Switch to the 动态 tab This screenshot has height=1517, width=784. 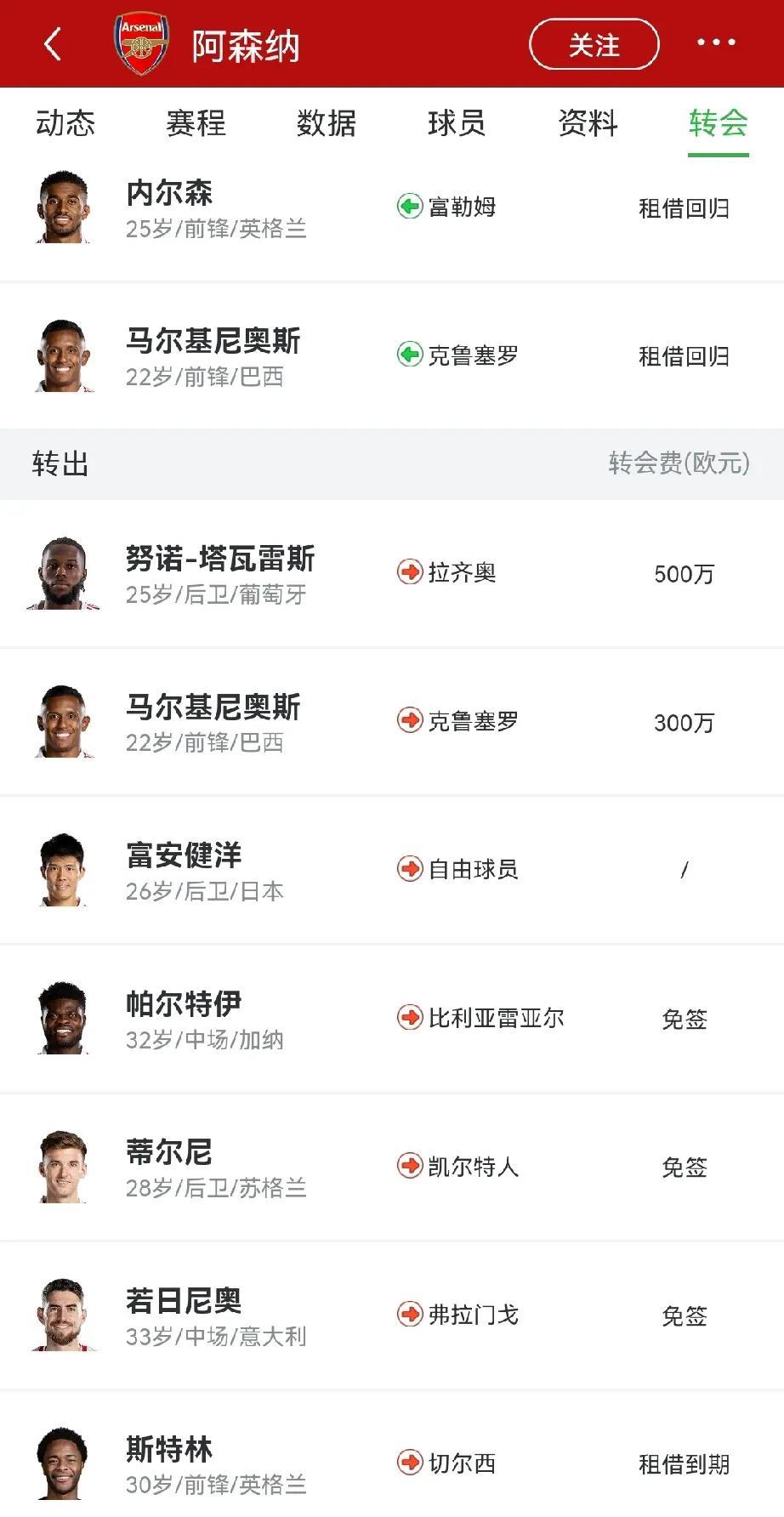(65, 123)
